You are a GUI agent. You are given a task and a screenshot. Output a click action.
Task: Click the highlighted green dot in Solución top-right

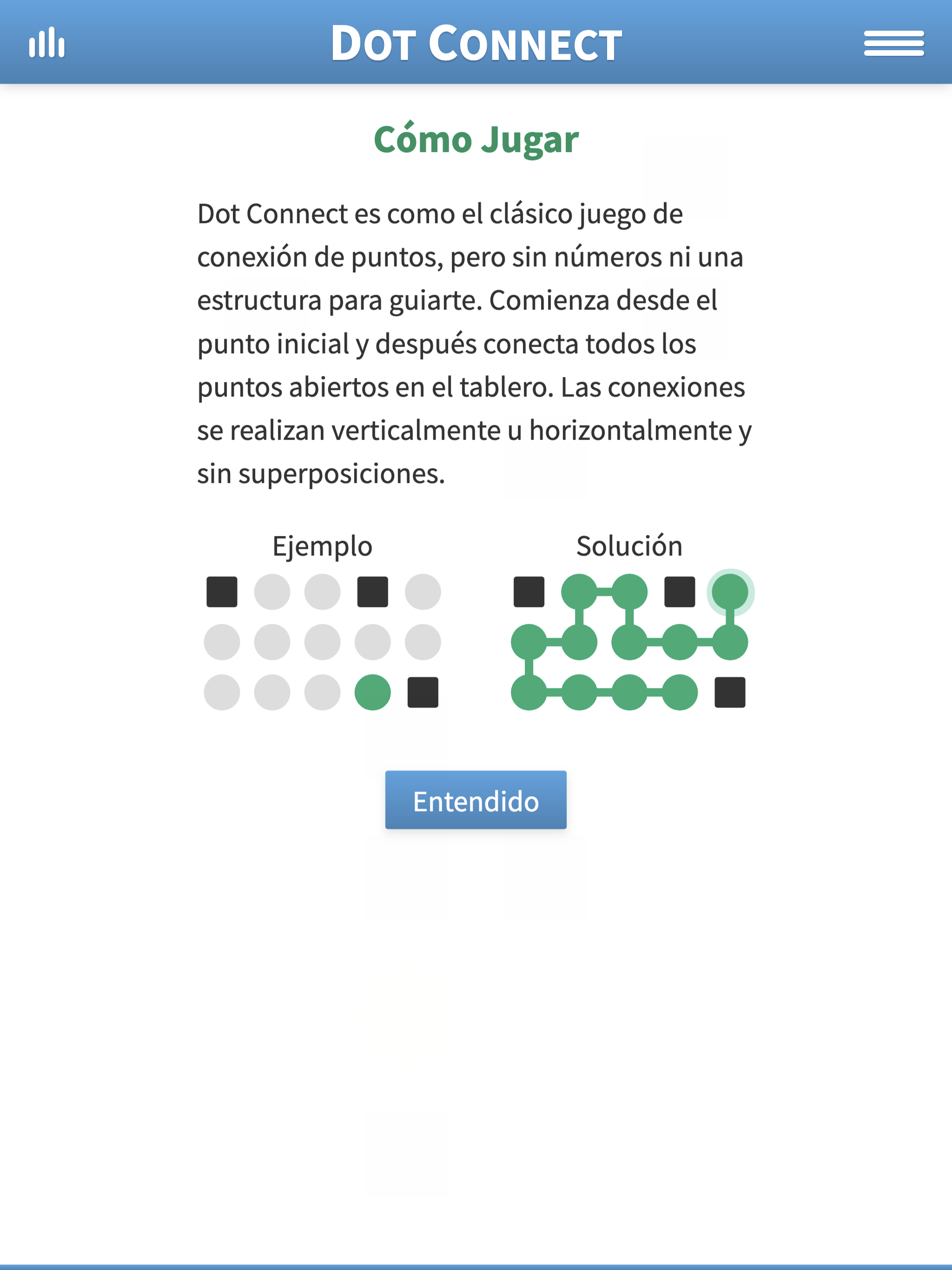click(731, 591)
